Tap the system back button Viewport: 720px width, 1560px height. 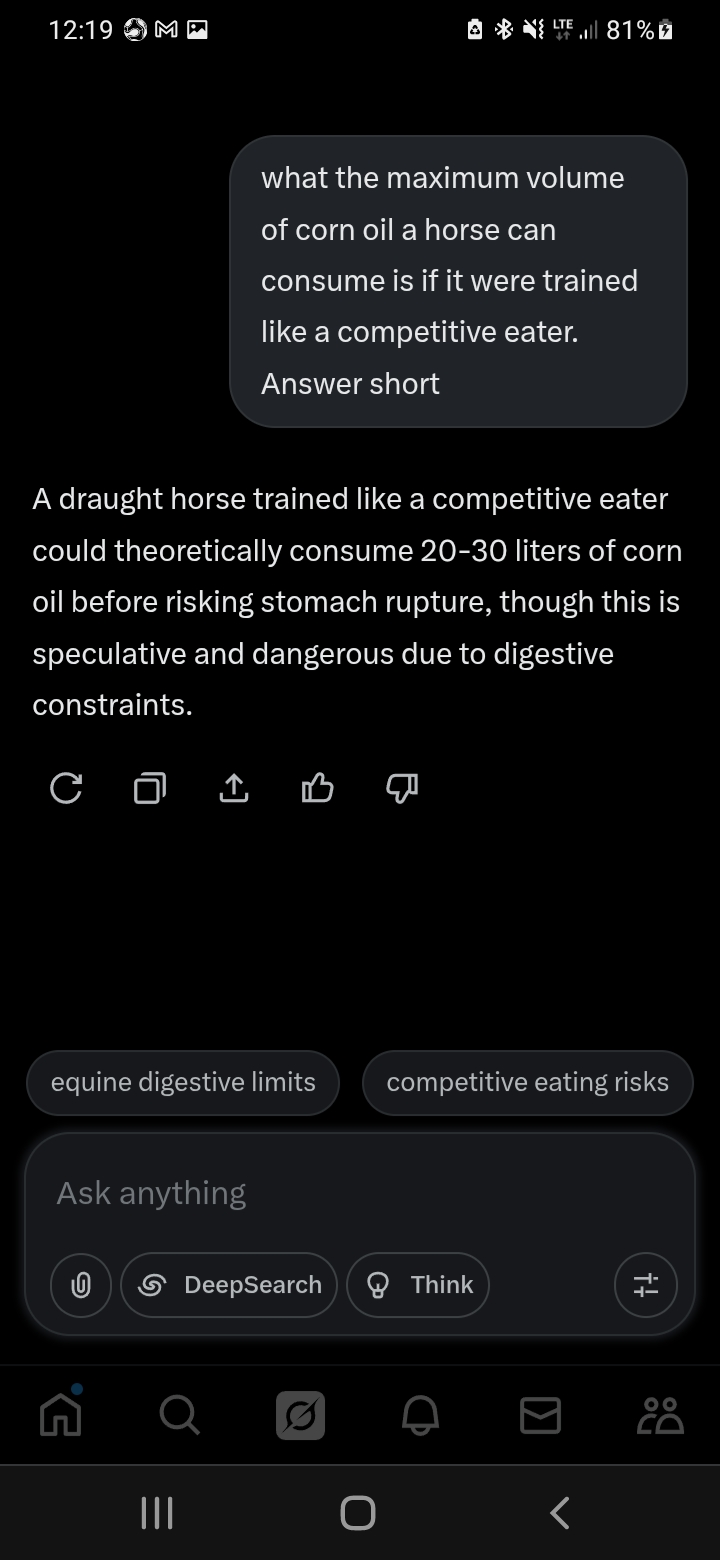click(560, 1512)
